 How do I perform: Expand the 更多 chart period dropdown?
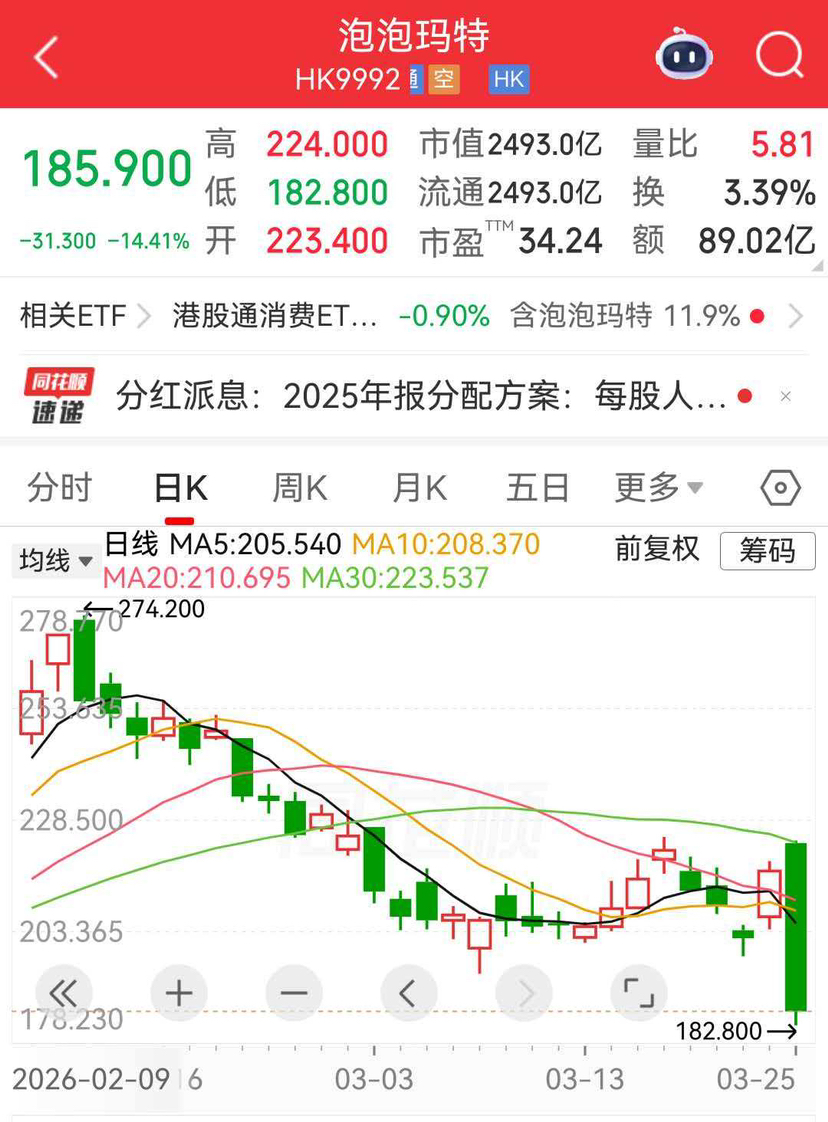658,488
